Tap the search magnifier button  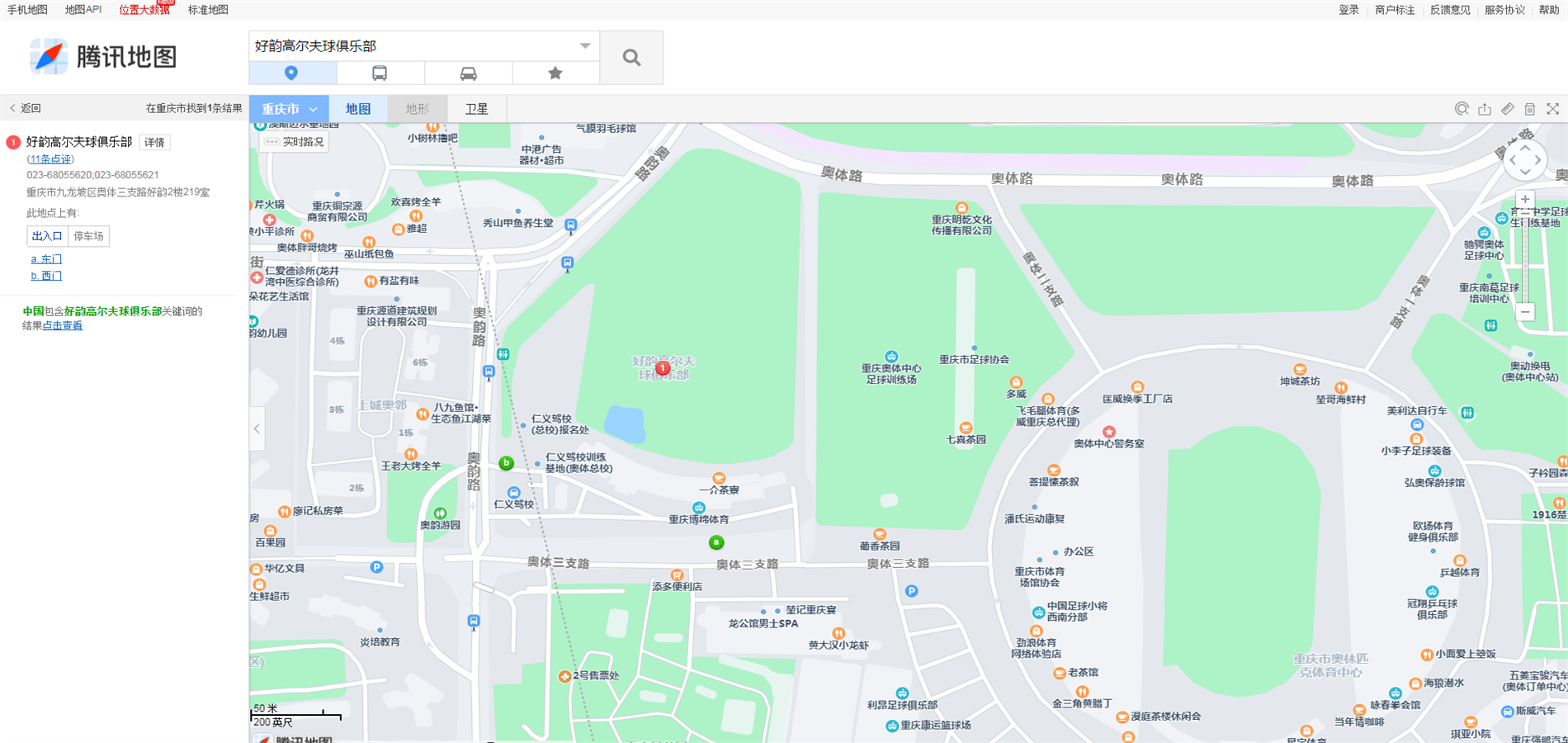click(x=631, y=58)
